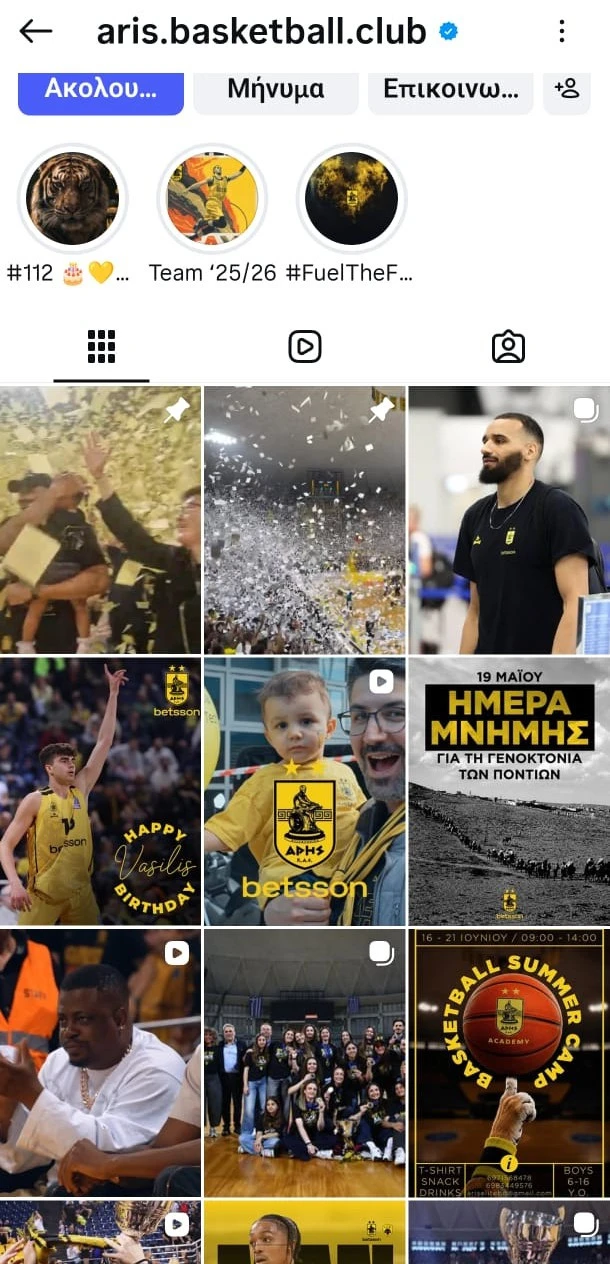Open the baby in Aris jersey reel
The image size is (610, 1264).
pos(305,791)
